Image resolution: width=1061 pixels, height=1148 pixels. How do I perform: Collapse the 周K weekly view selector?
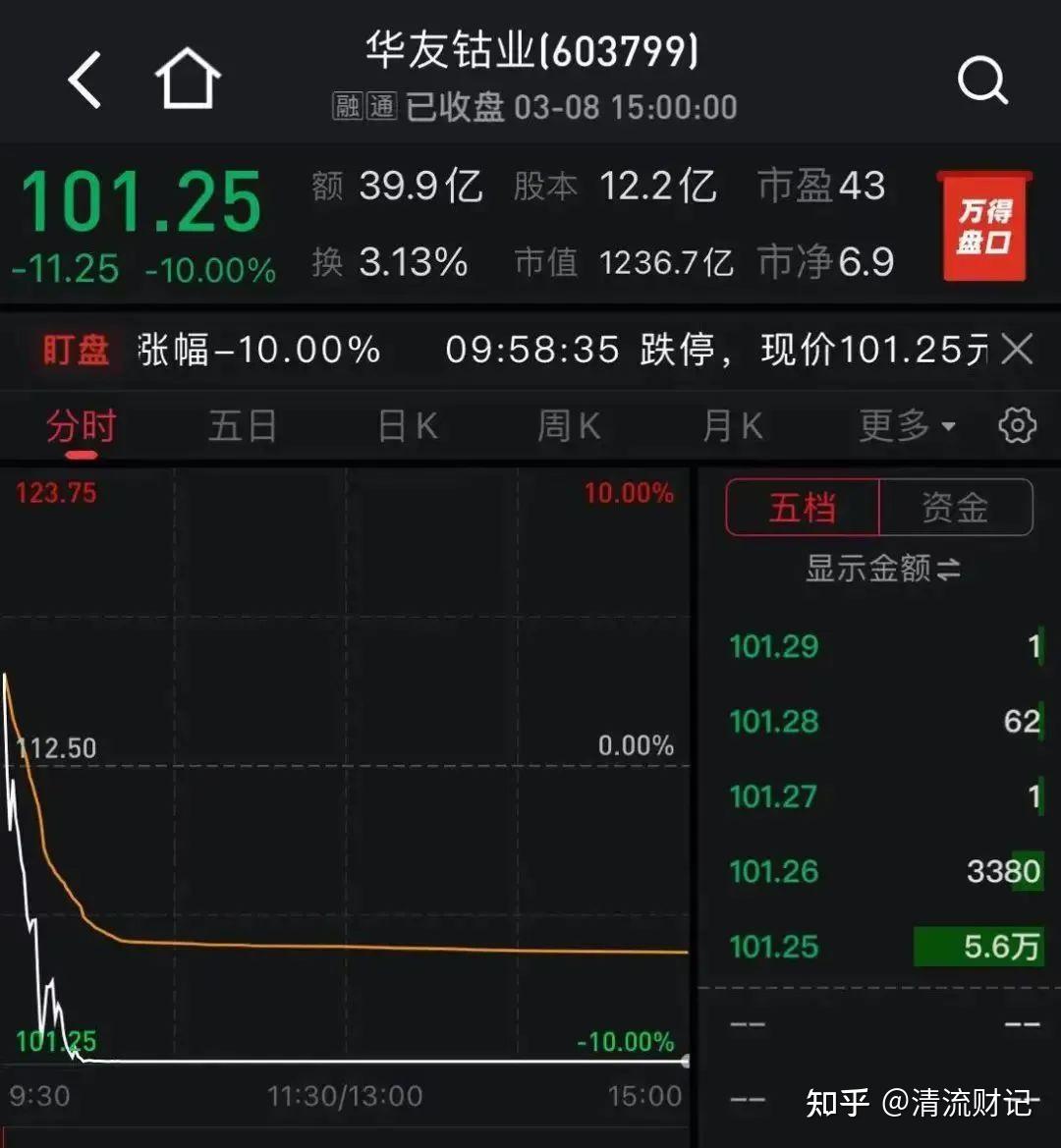pyautogui.click(x=568, y=425)
